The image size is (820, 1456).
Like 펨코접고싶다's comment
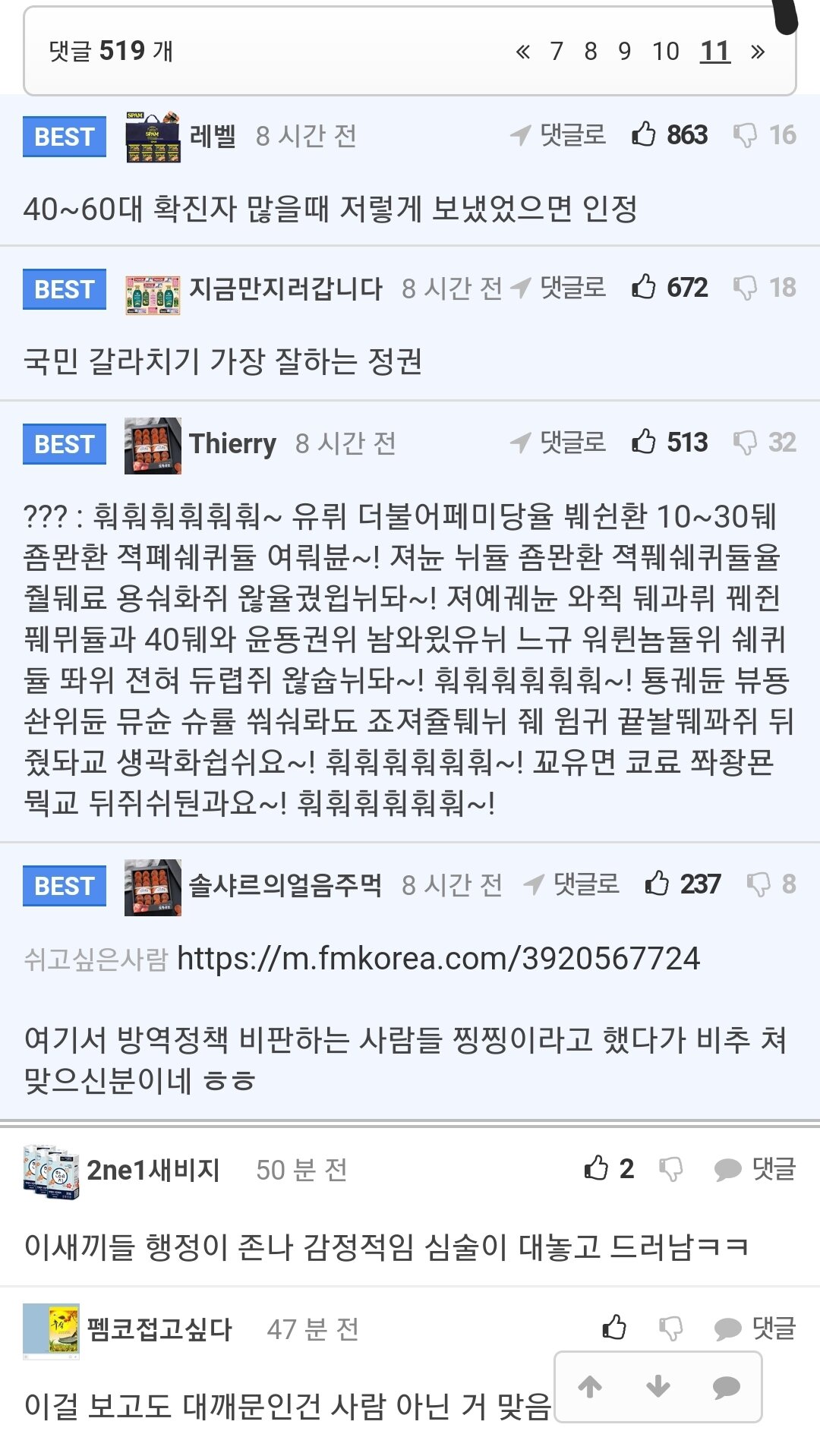pos(614,1328)
